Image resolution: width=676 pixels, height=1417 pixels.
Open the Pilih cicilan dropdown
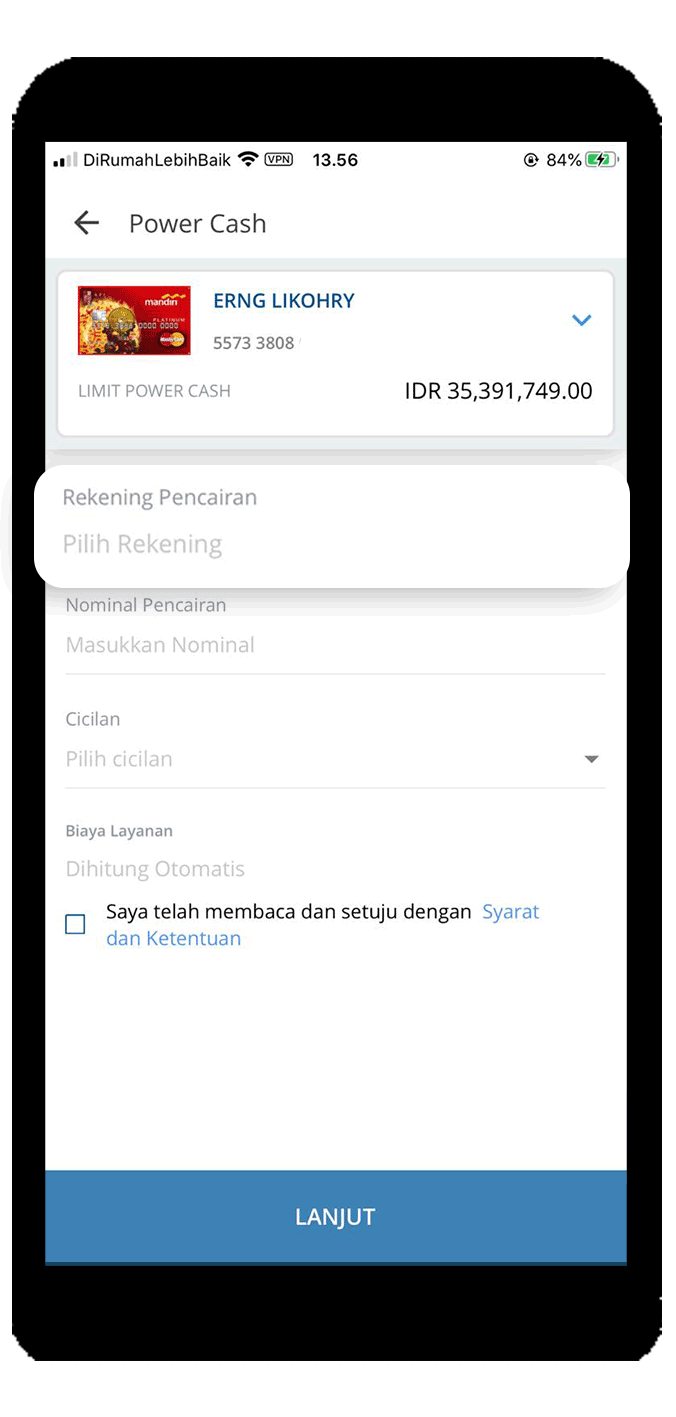point(335,759)
